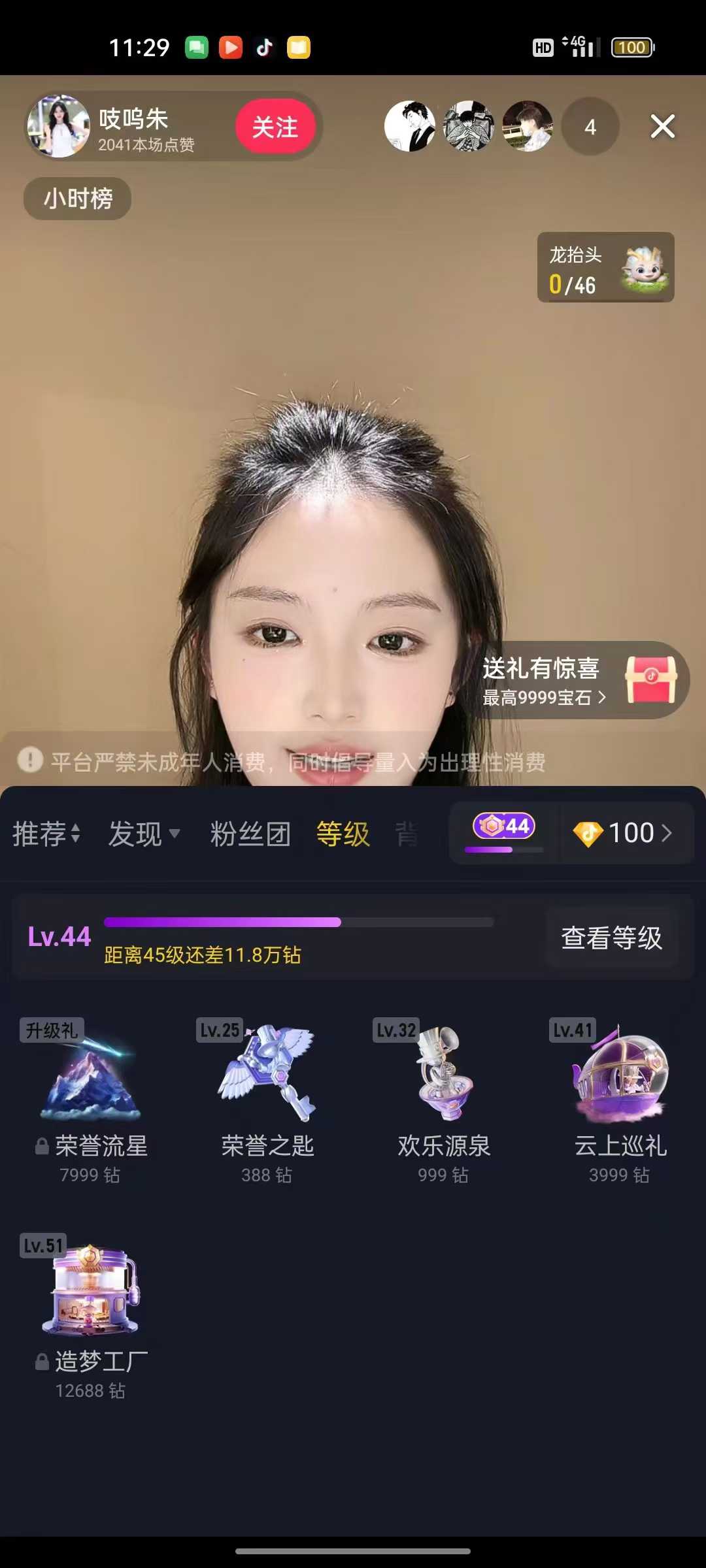Tap 查看等级 to view levels
This screenshot has width=706, height=1568.
point(611,938)
